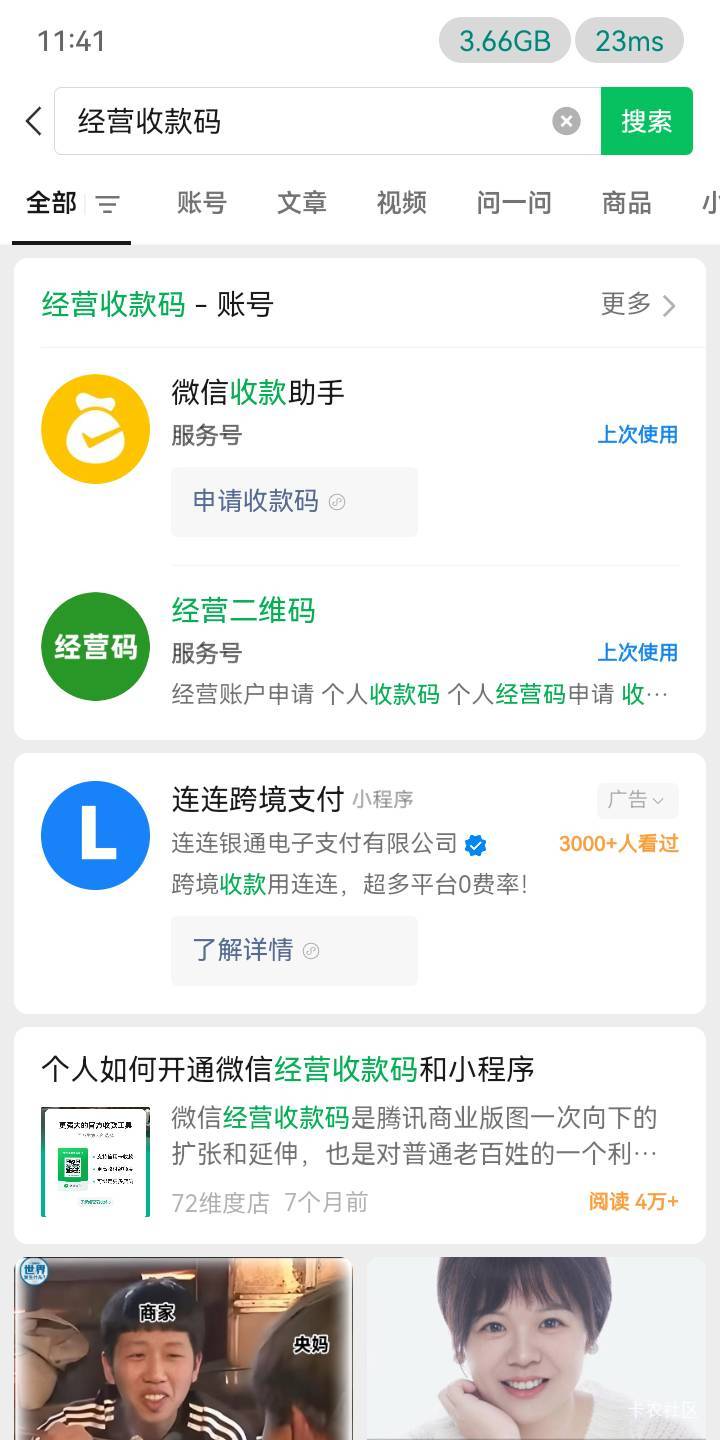The image size is (720, 1440).
Task: Open the 问一问 tab
Action: coord(514,203)
